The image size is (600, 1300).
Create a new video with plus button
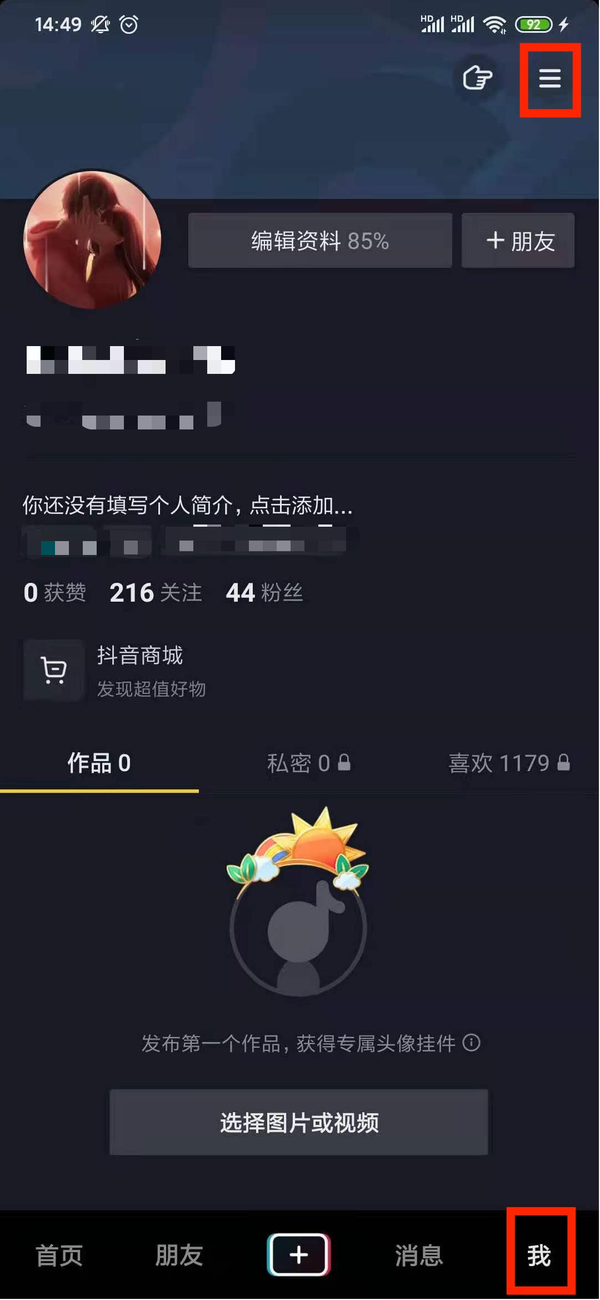coord(299,1254)
